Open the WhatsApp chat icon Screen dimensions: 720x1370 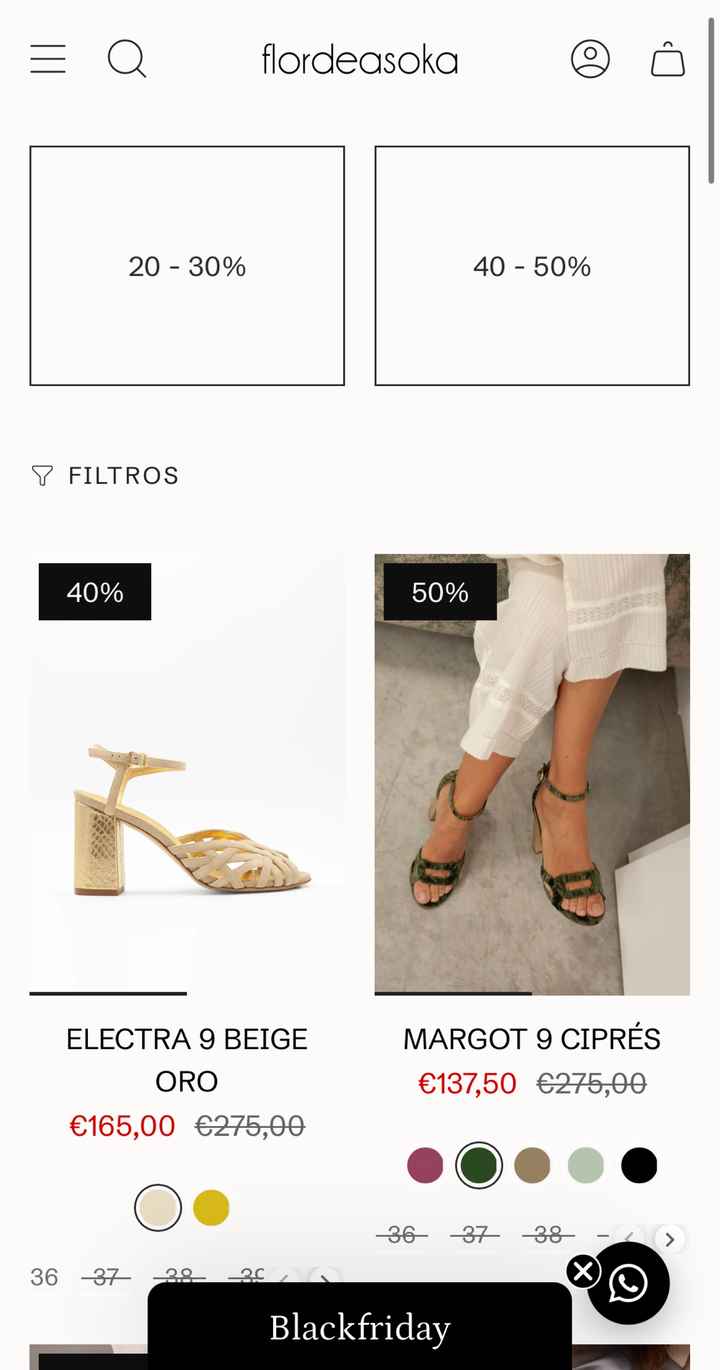[x=630, y=1283]
